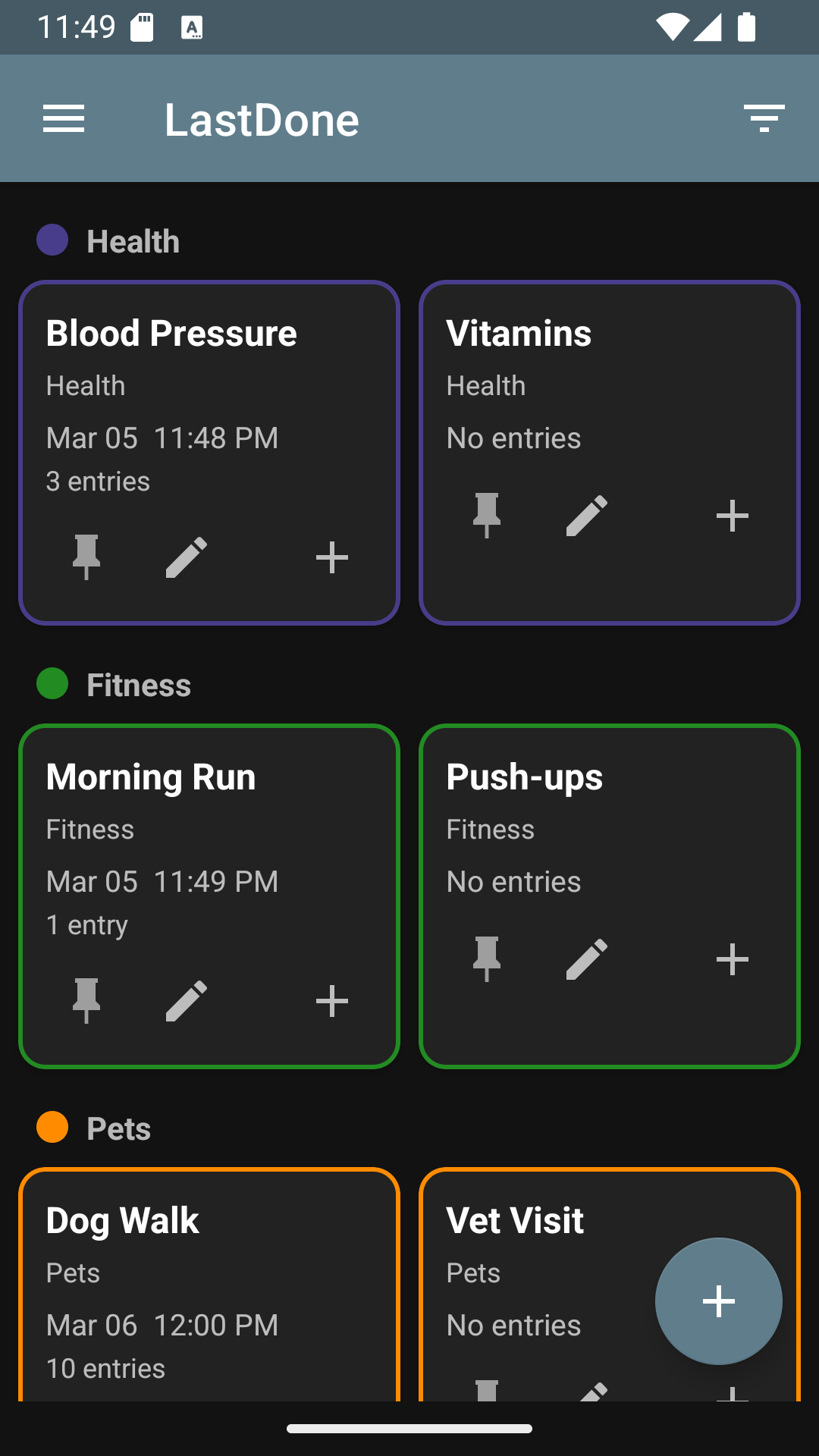Collapse the Fitness category
This screenshot has width=819, height=1456.
pyautogui.click(x=140, y=685)
